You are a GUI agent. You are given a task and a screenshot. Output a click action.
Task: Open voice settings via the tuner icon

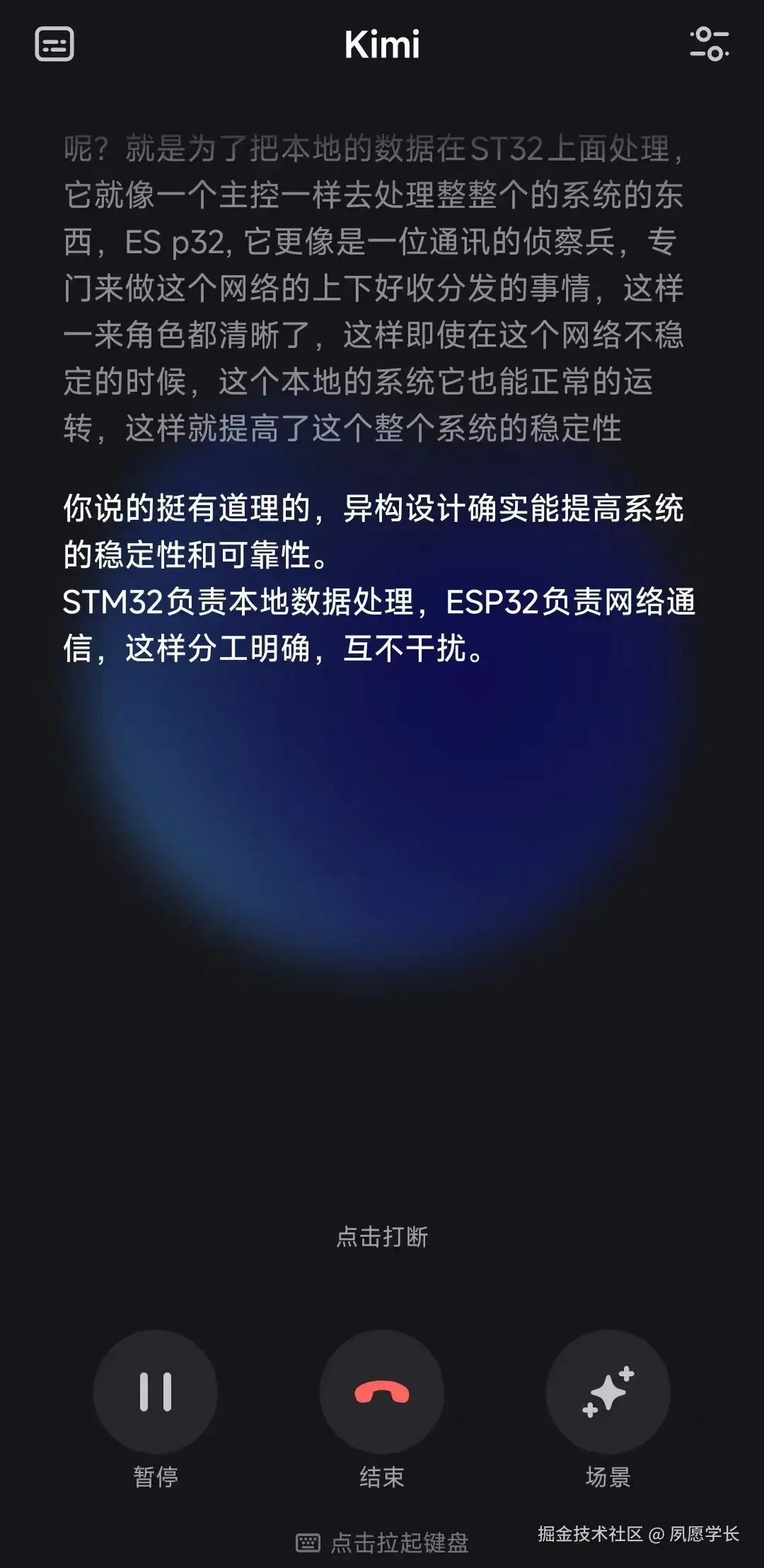(710, 45)
